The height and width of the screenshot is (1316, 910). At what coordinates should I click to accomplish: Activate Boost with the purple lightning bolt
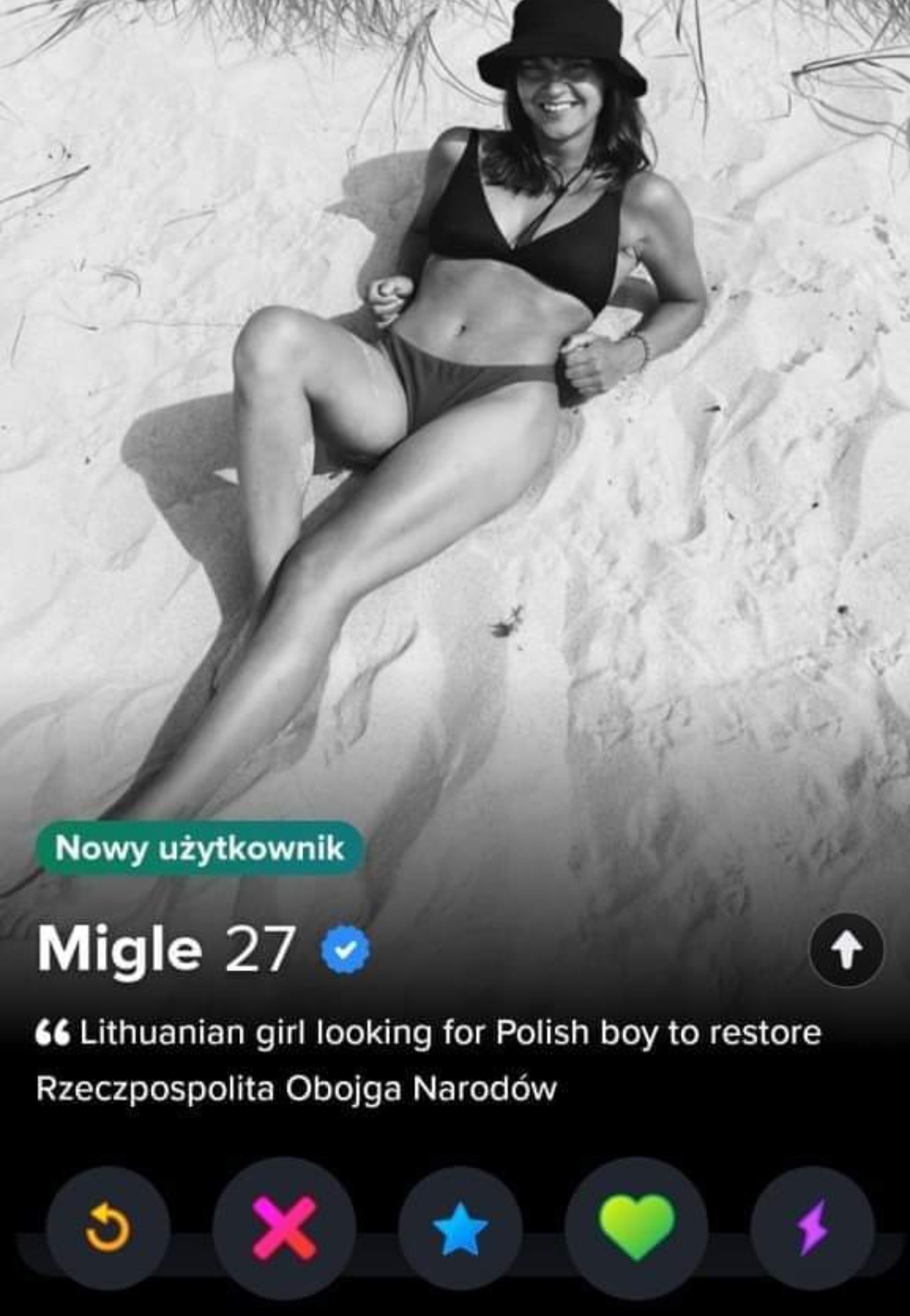(812, 1228)
